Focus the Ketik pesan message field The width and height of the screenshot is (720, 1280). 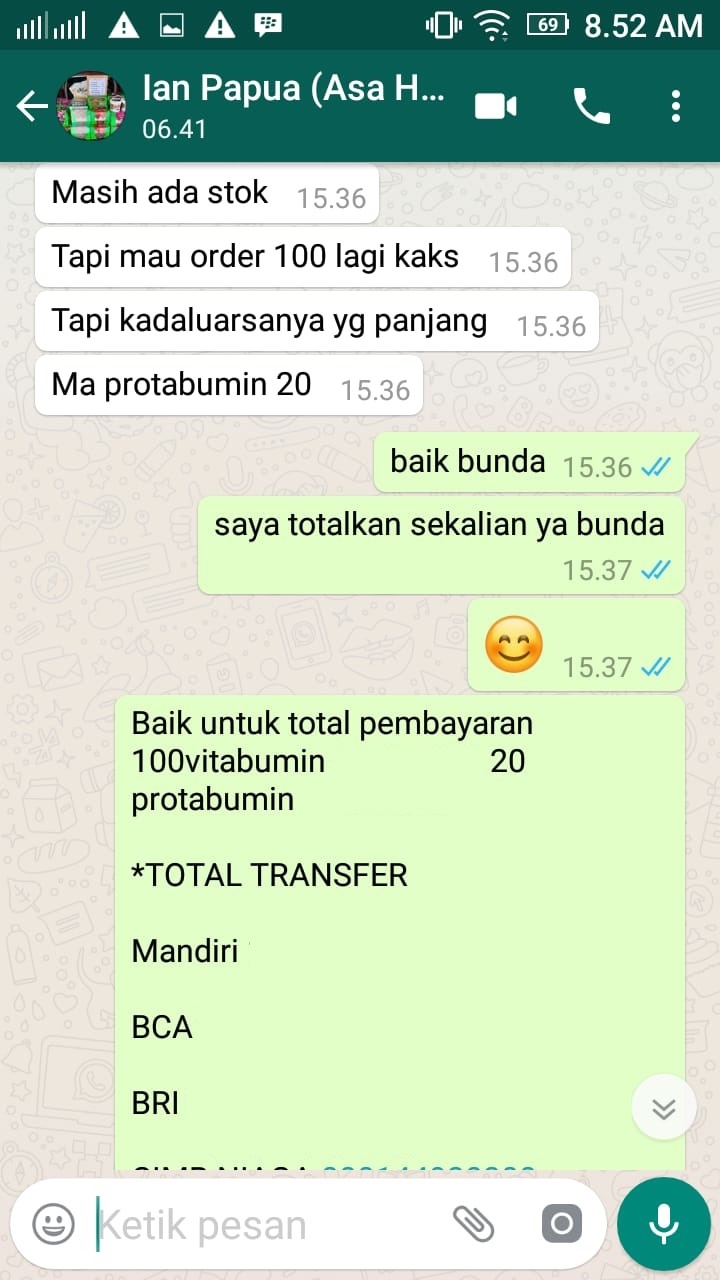[x=260, y=1224]
